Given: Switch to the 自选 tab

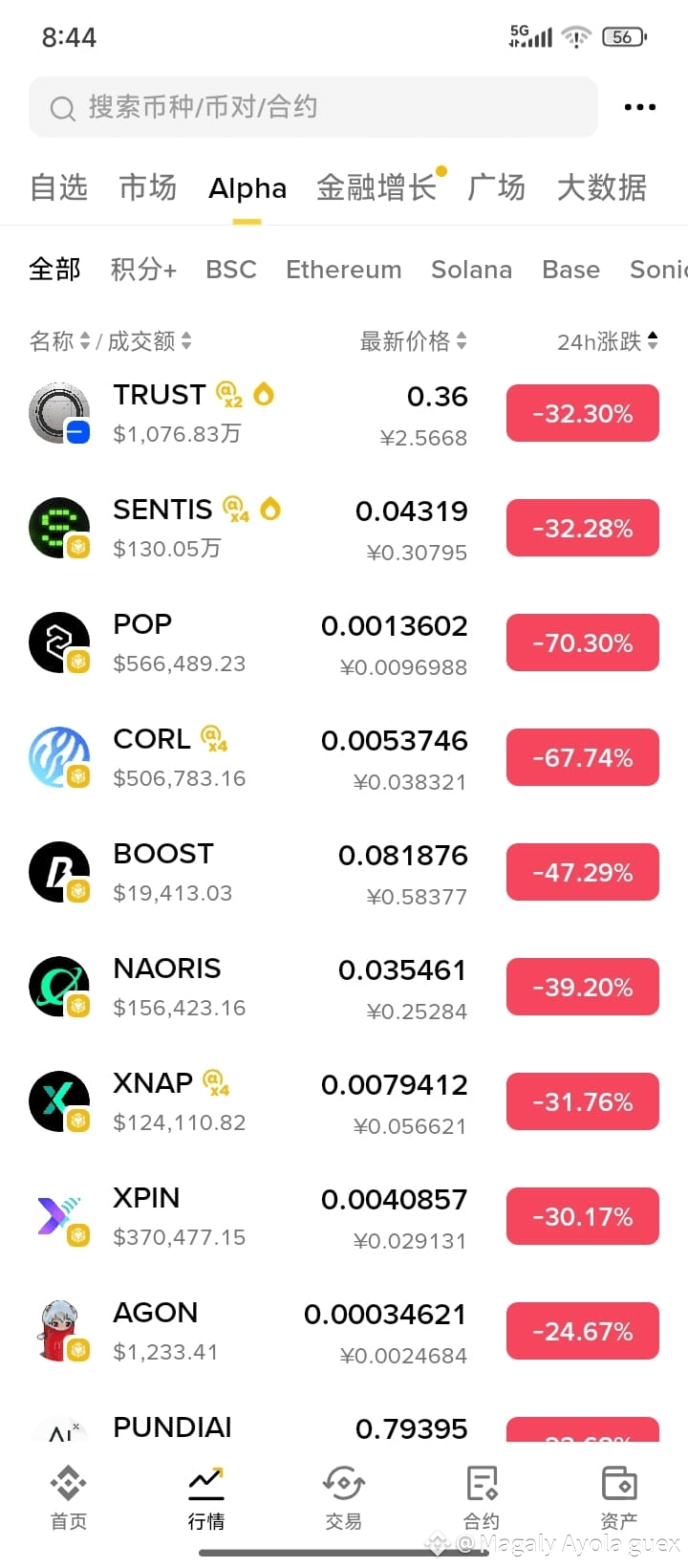Looking at the screenshot, I should point(58,187).
